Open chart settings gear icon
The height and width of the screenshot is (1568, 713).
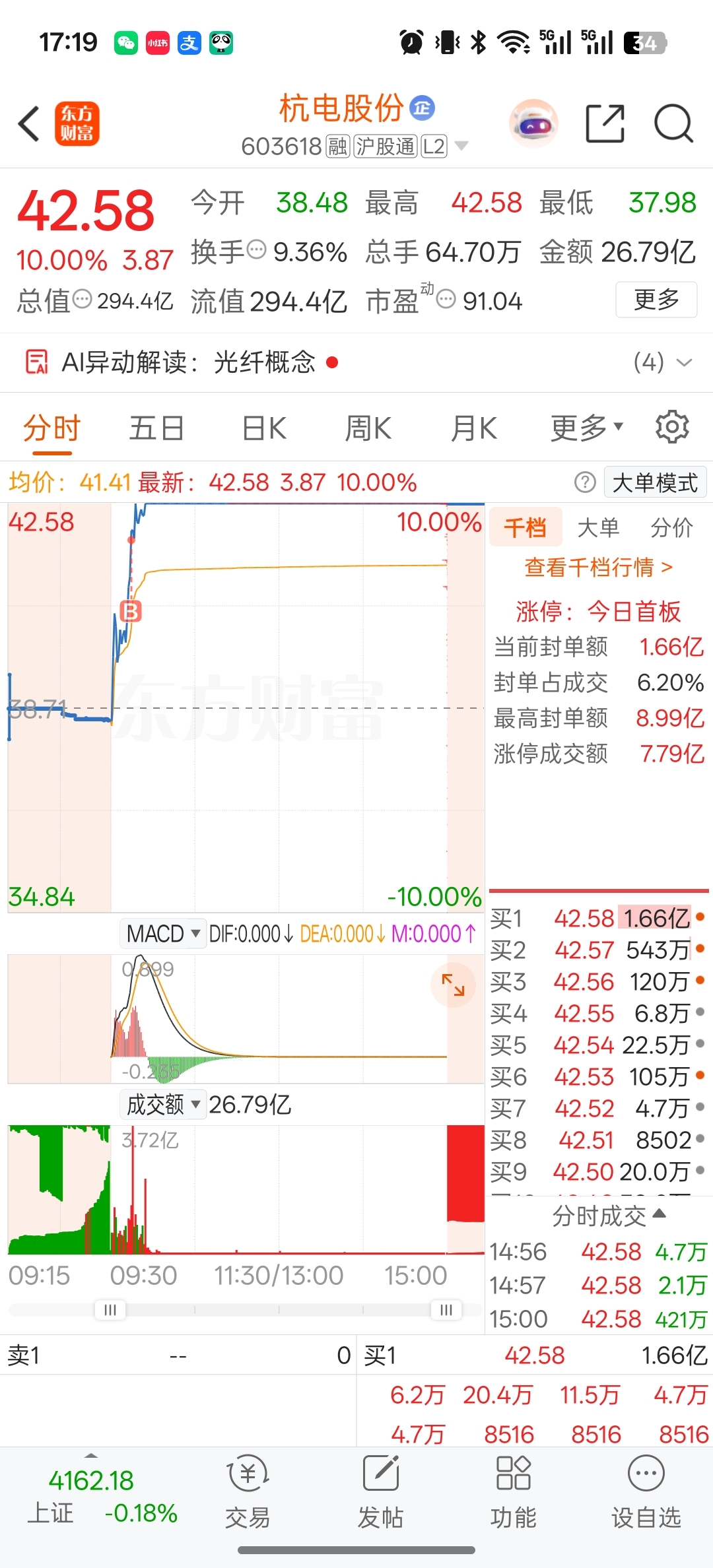tap(672, 427)
